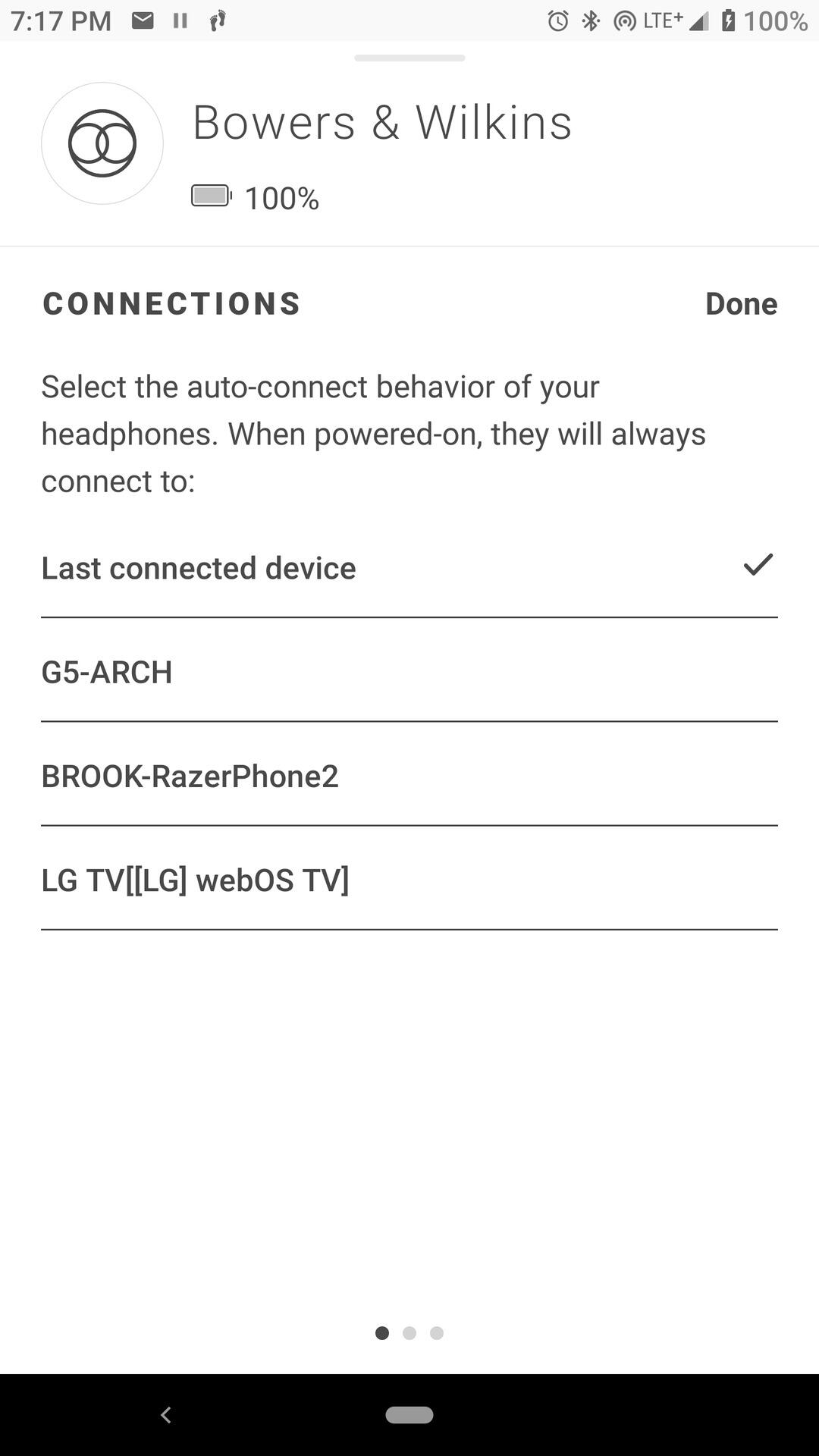
Task: Choose G5-ARCH as auto-connect device
Action: (x=409, y=671)
